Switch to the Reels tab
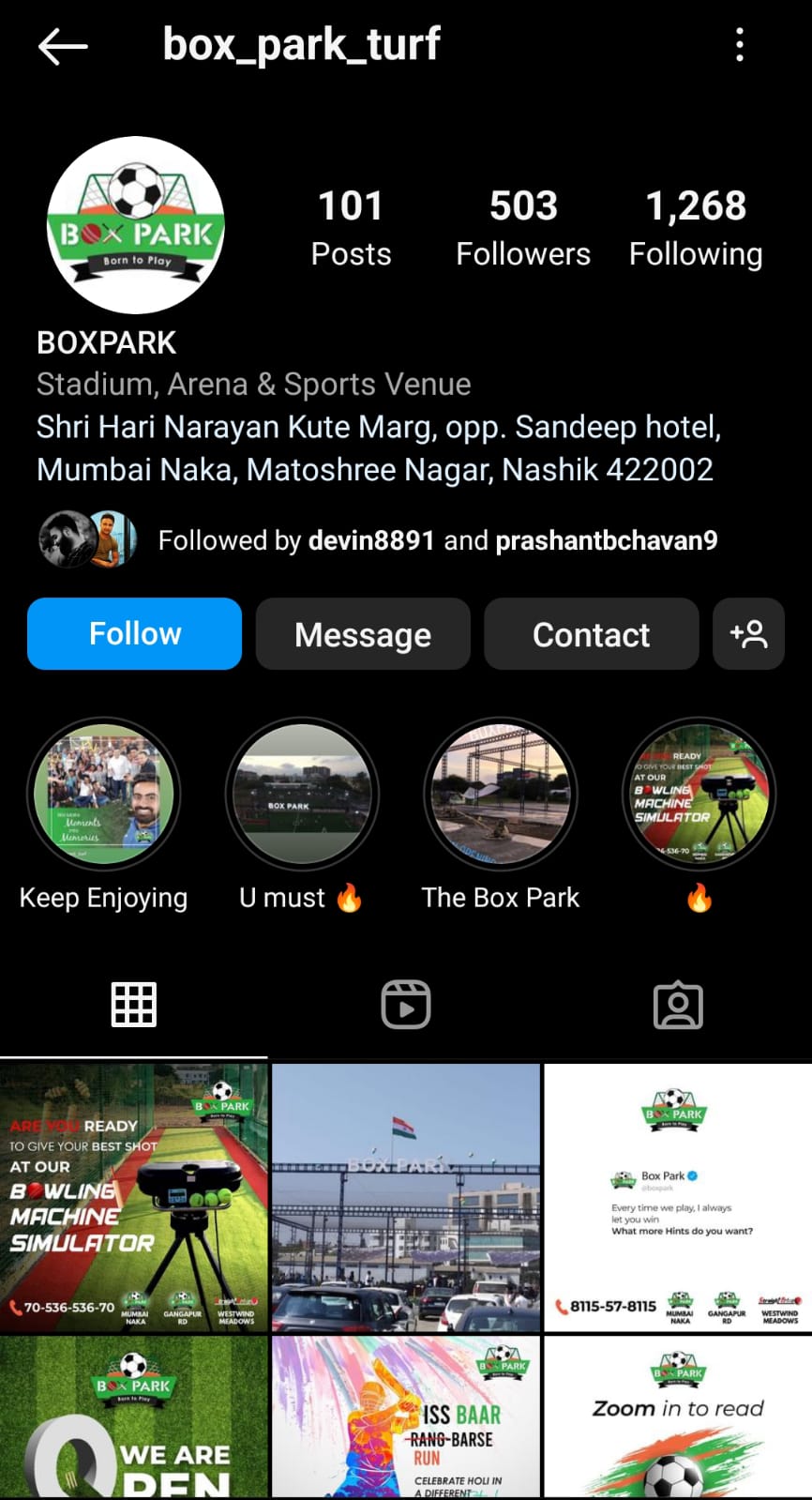 406,1005
